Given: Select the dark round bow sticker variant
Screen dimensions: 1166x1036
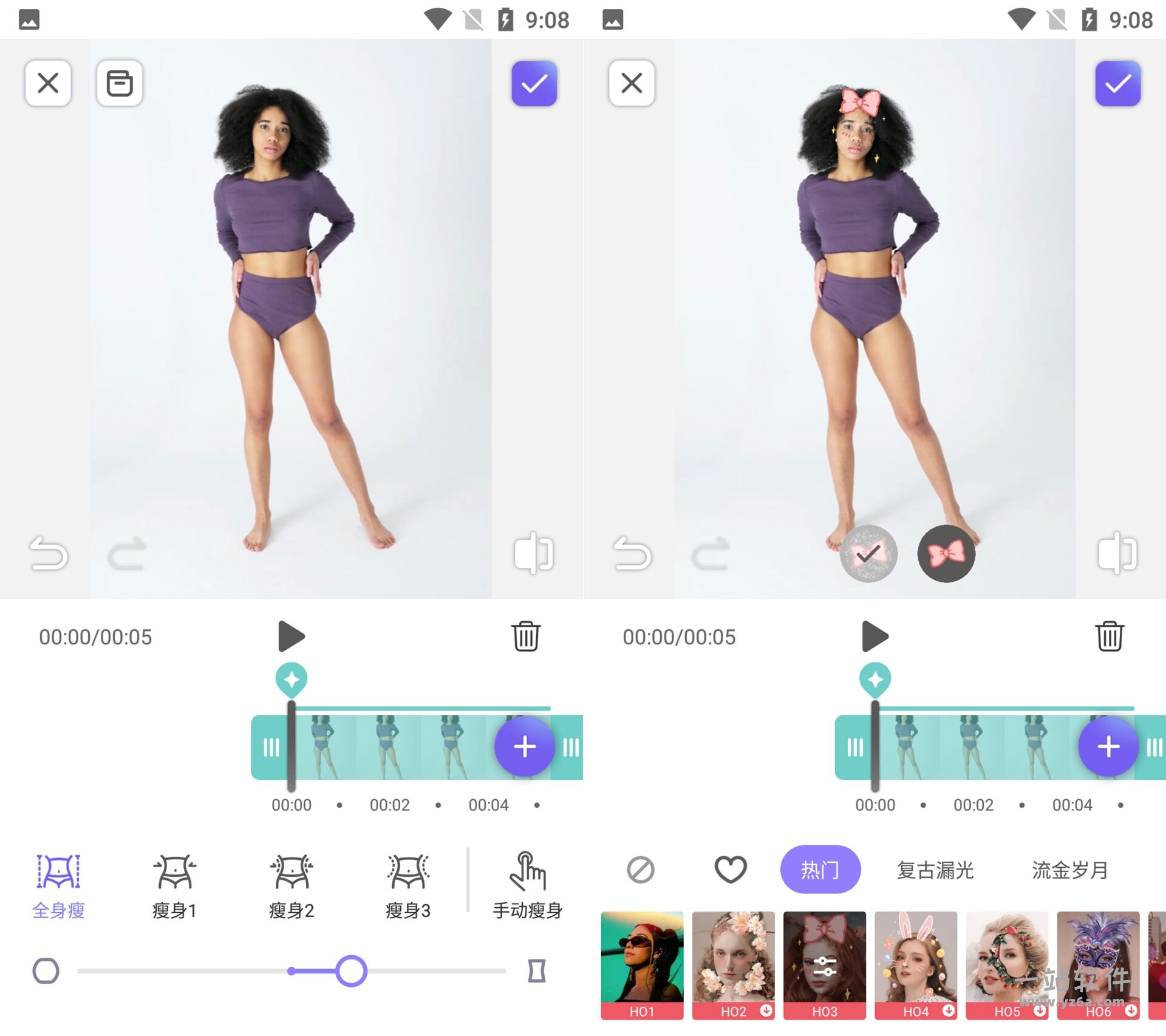Looking at the screenshot, I should pyautogui.click(x=946, y=553).
